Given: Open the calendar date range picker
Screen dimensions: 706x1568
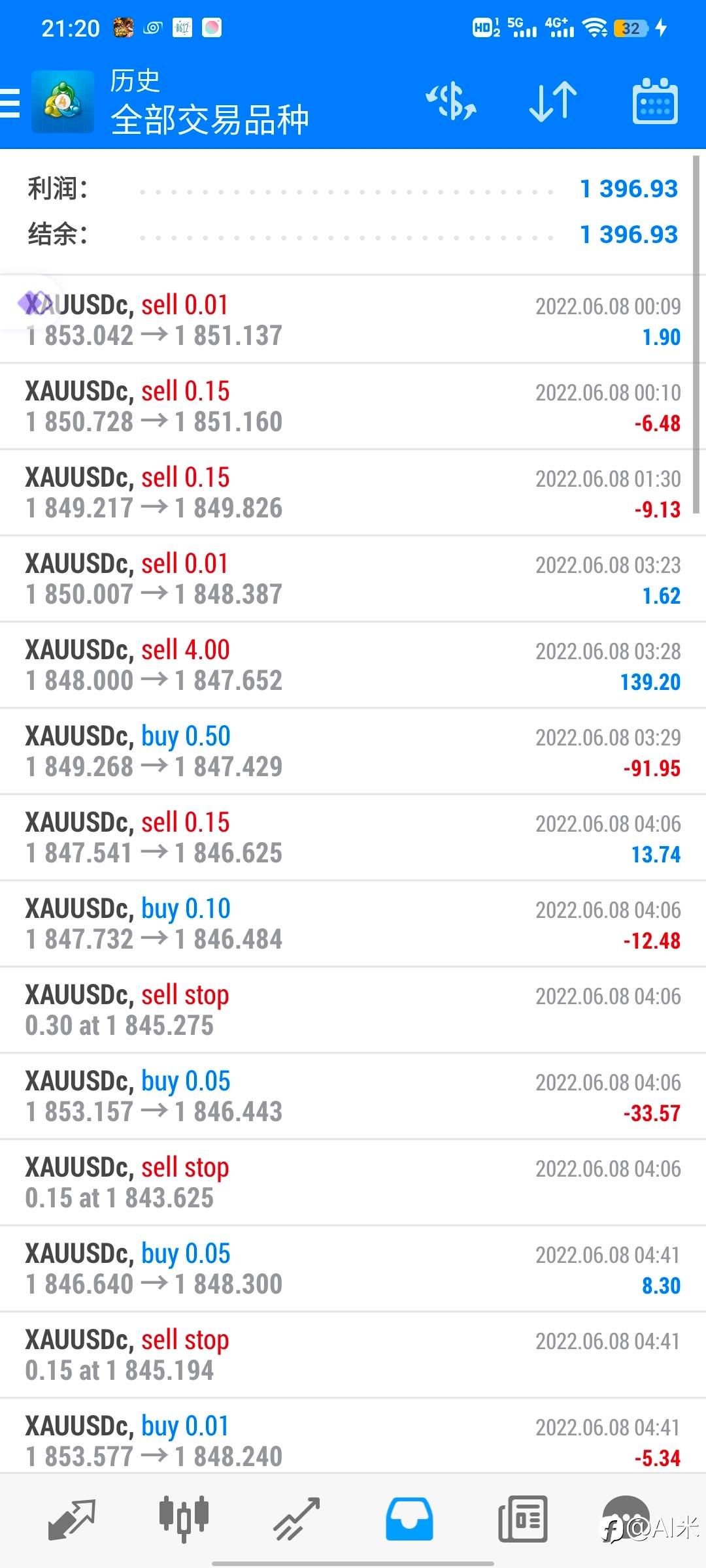Looking at the screenshot, I should pyautogui.click(x=655, y=101).
